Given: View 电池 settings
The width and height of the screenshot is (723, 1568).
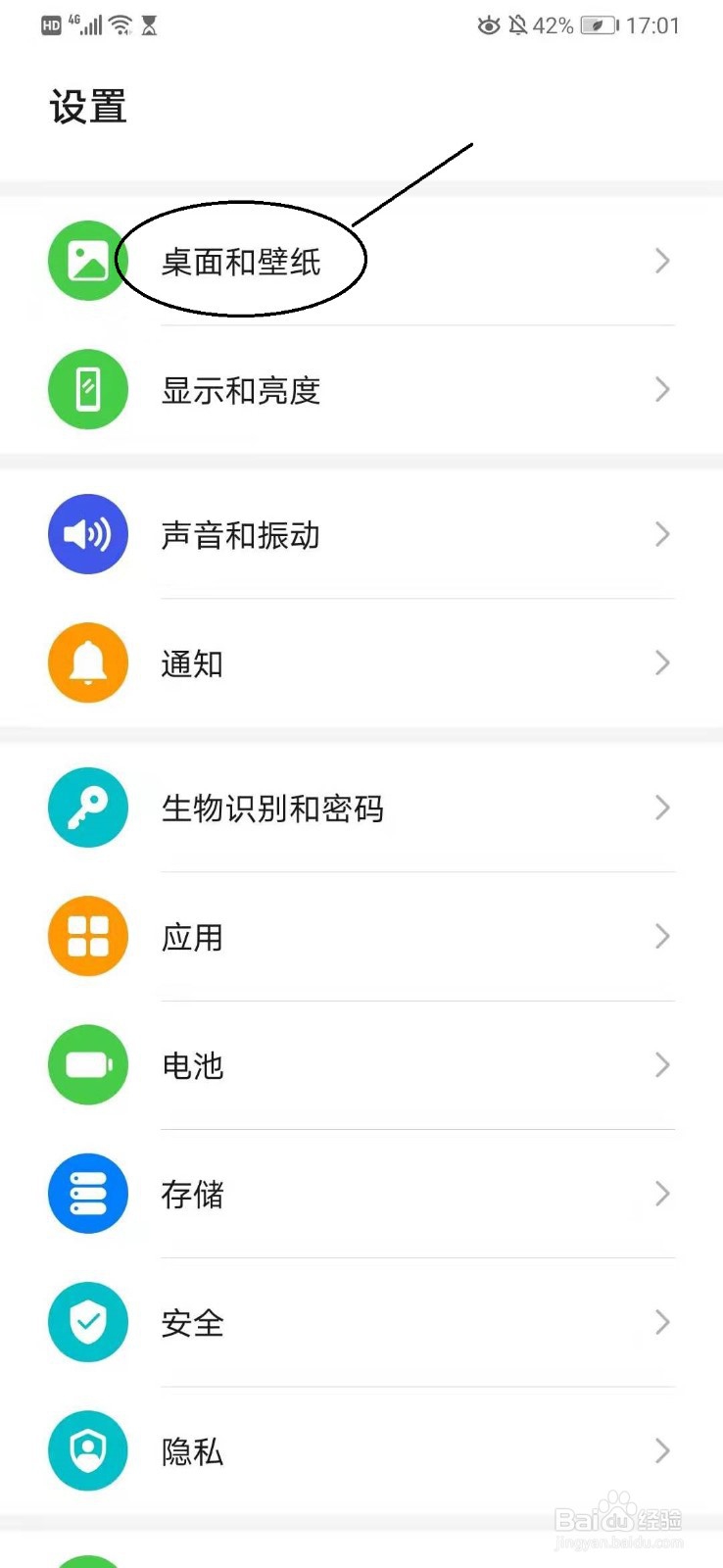Looking at the screenshot, I should point(193,1065).
